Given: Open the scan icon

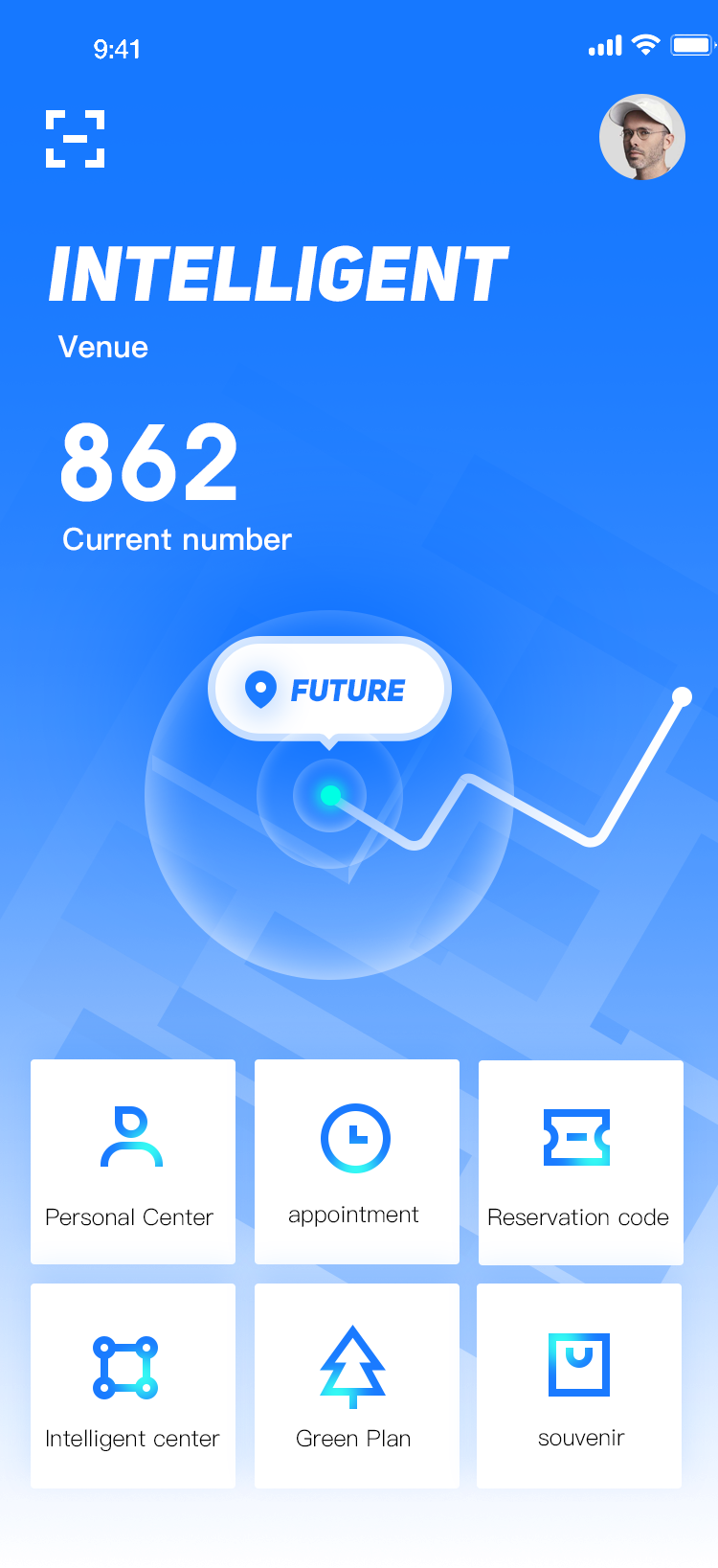Looking at the screenshot, I should (x=76, y=139).
